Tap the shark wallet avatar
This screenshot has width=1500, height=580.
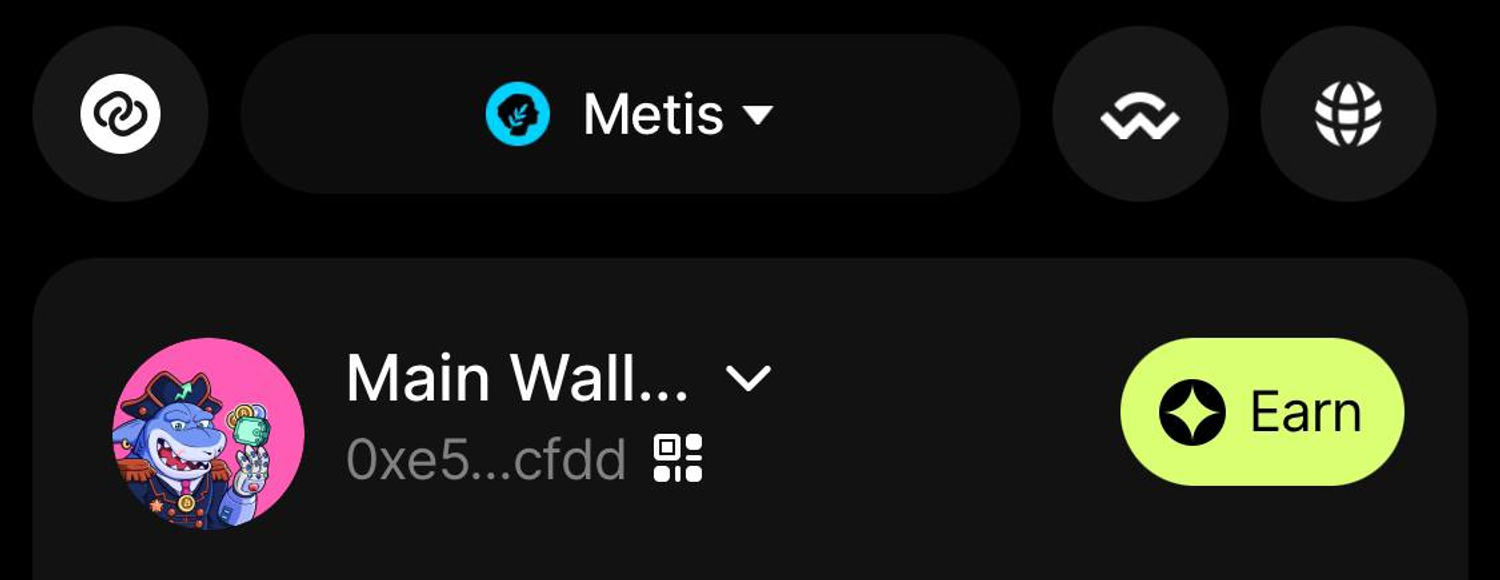pos(208,432)
